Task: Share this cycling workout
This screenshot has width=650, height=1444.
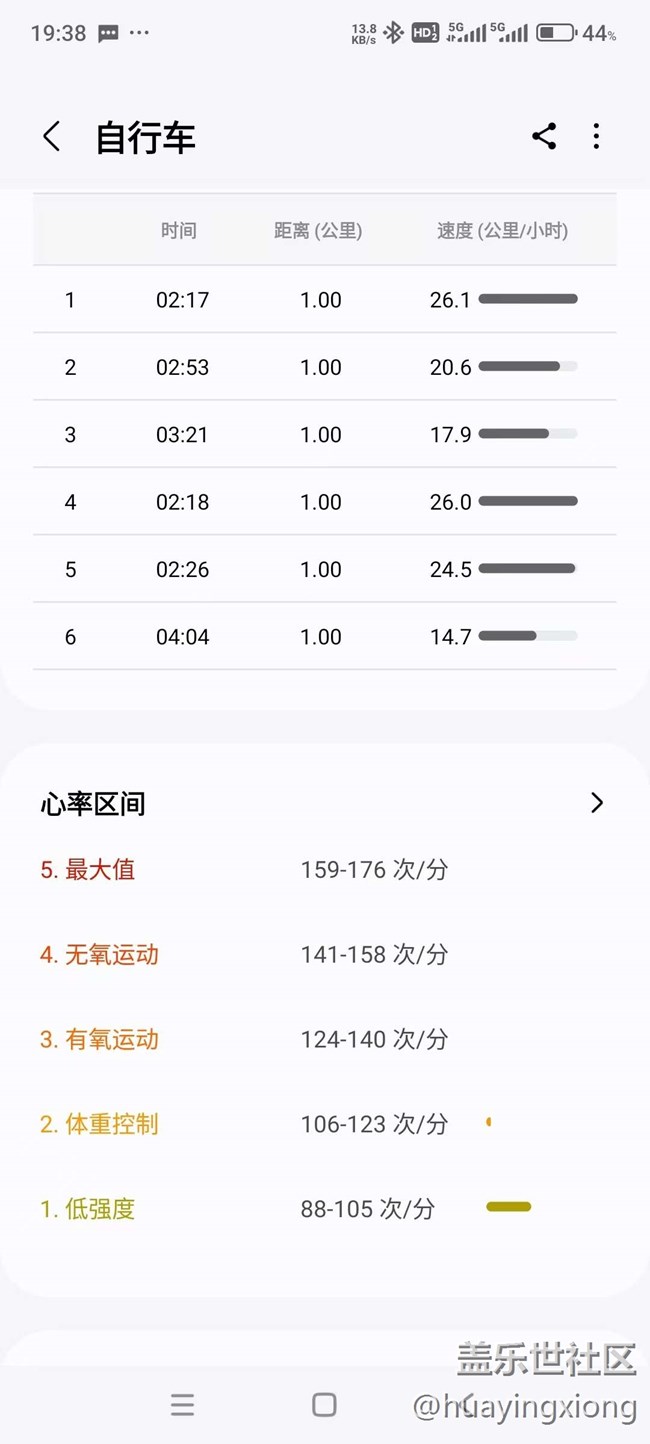Action: click(x=544, y=137)
